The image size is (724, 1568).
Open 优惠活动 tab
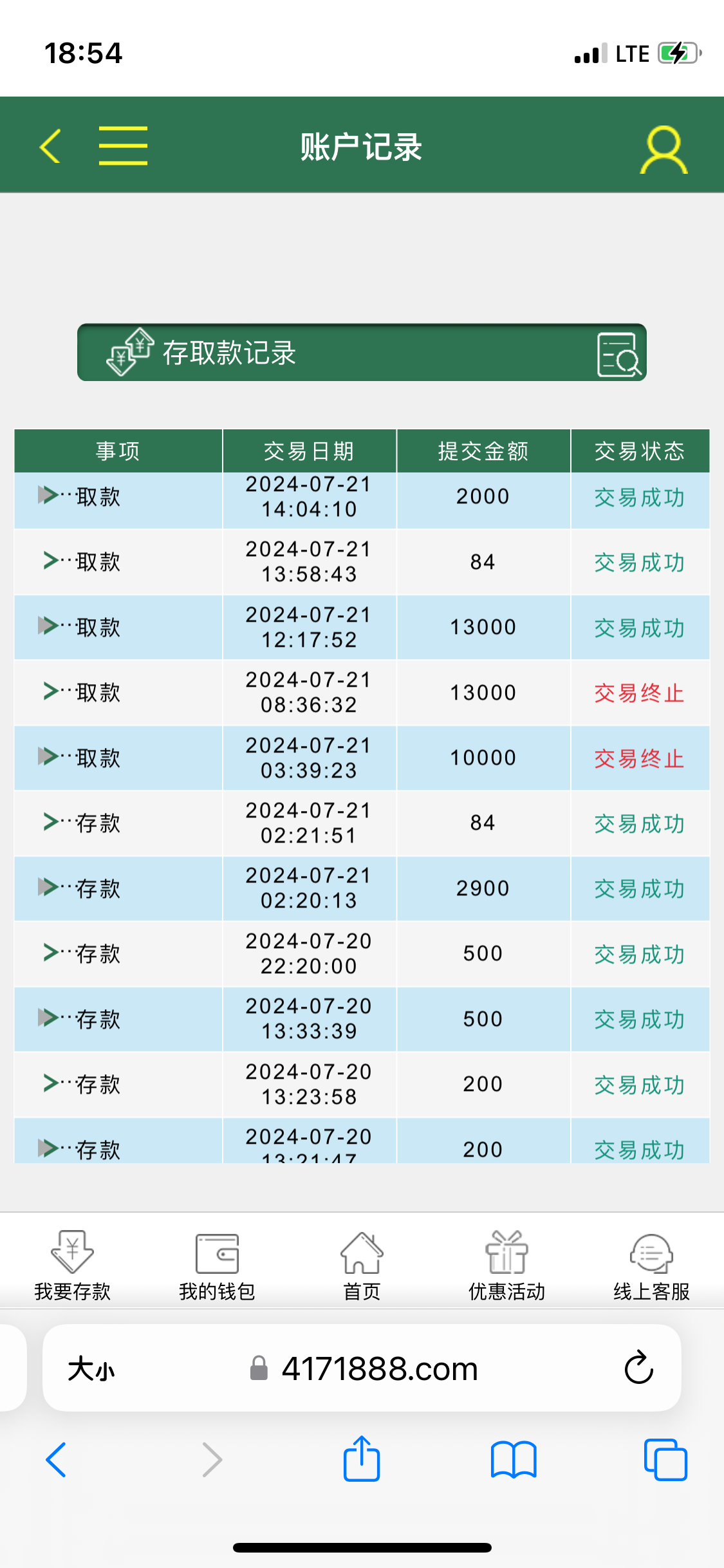[506, 1265]
